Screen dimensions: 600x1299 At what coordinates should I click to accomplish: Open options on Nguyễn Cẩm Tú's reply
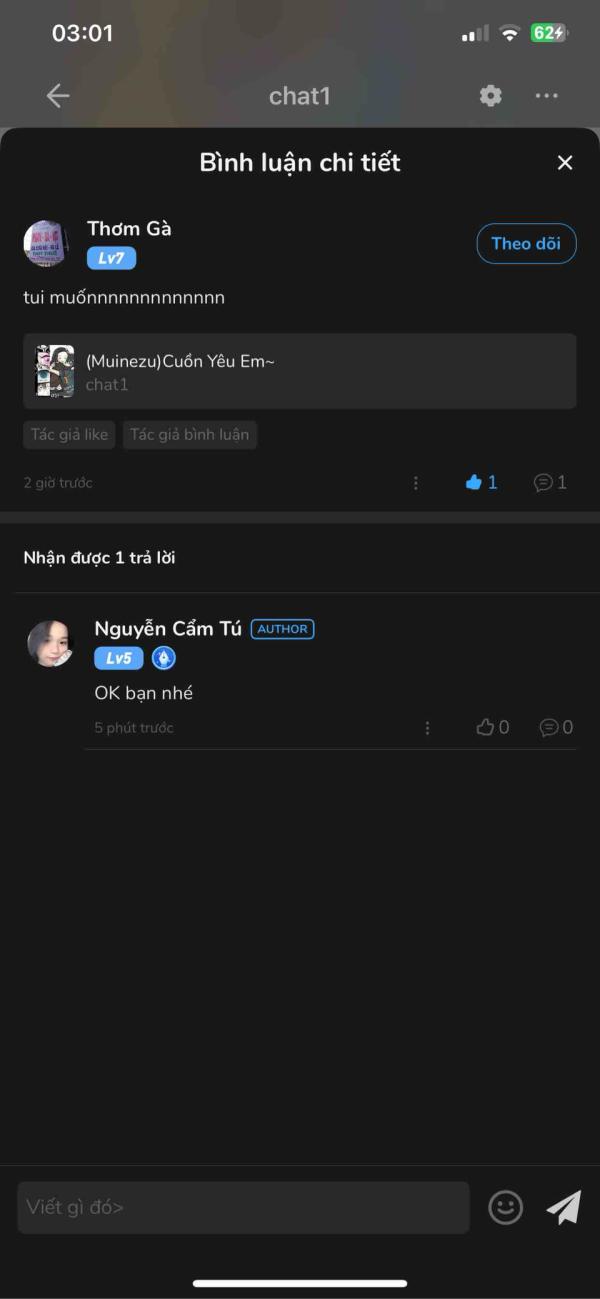(428, 728)
